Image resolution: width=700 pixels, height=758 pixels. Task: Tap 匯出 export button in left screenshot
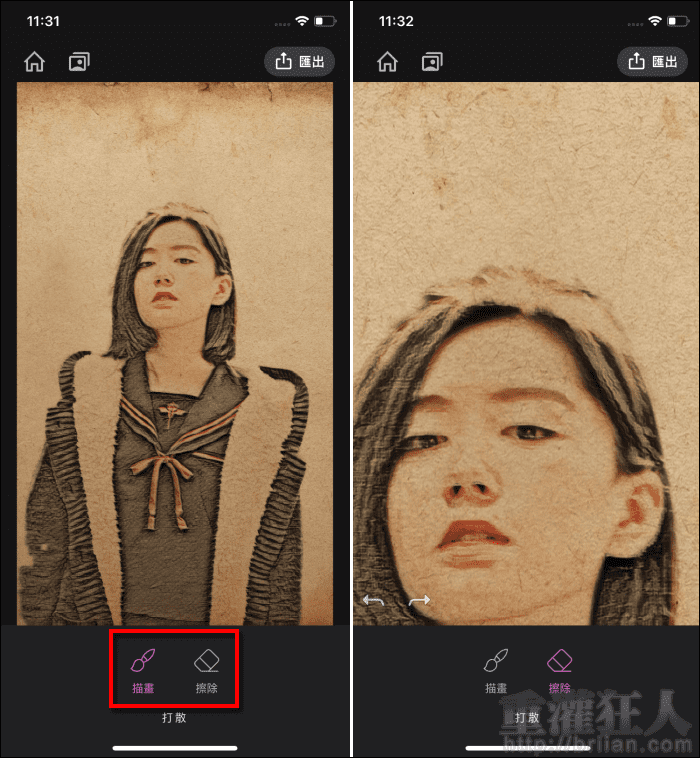click(x=299, y=62)
